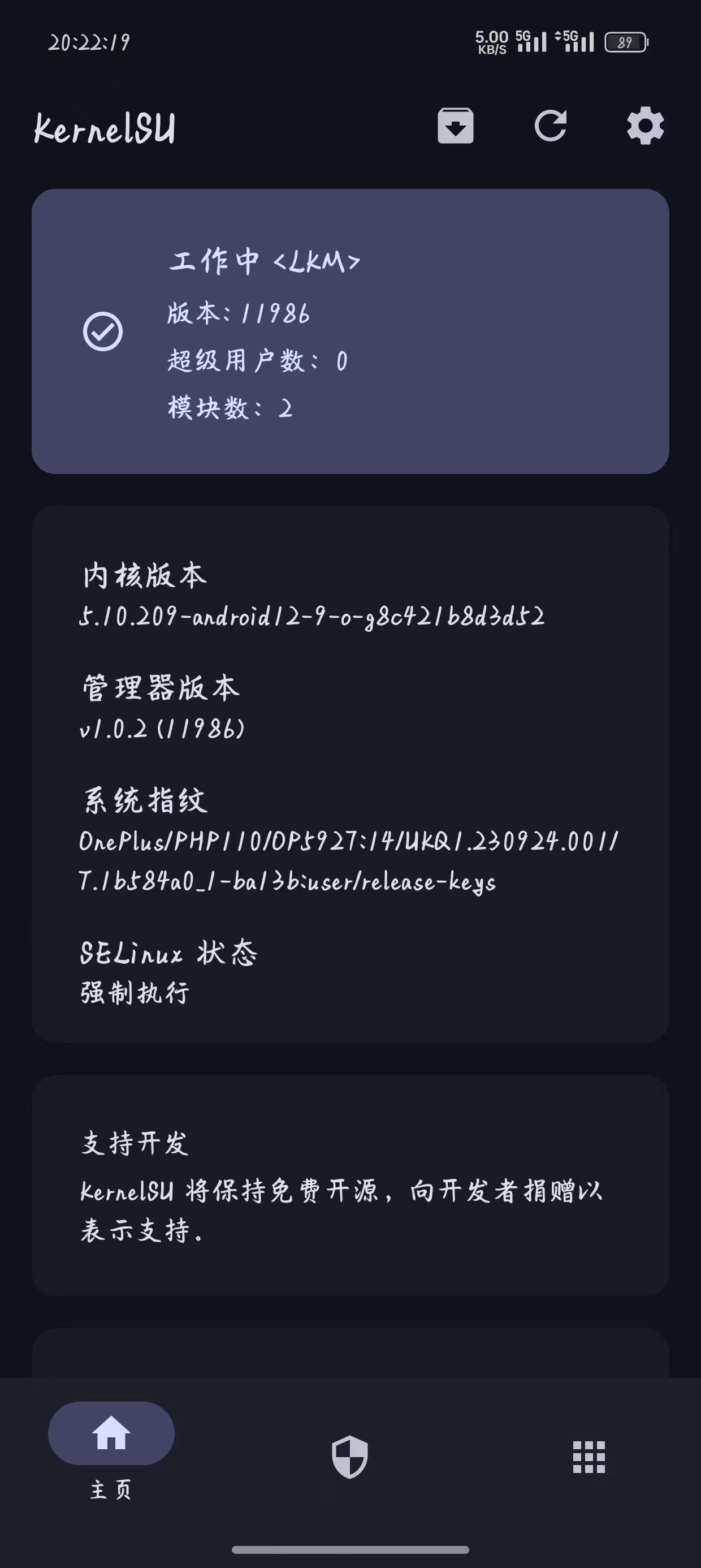Open the install archive icon
The width and height of the screenshot is (701, 1568).
455,127
